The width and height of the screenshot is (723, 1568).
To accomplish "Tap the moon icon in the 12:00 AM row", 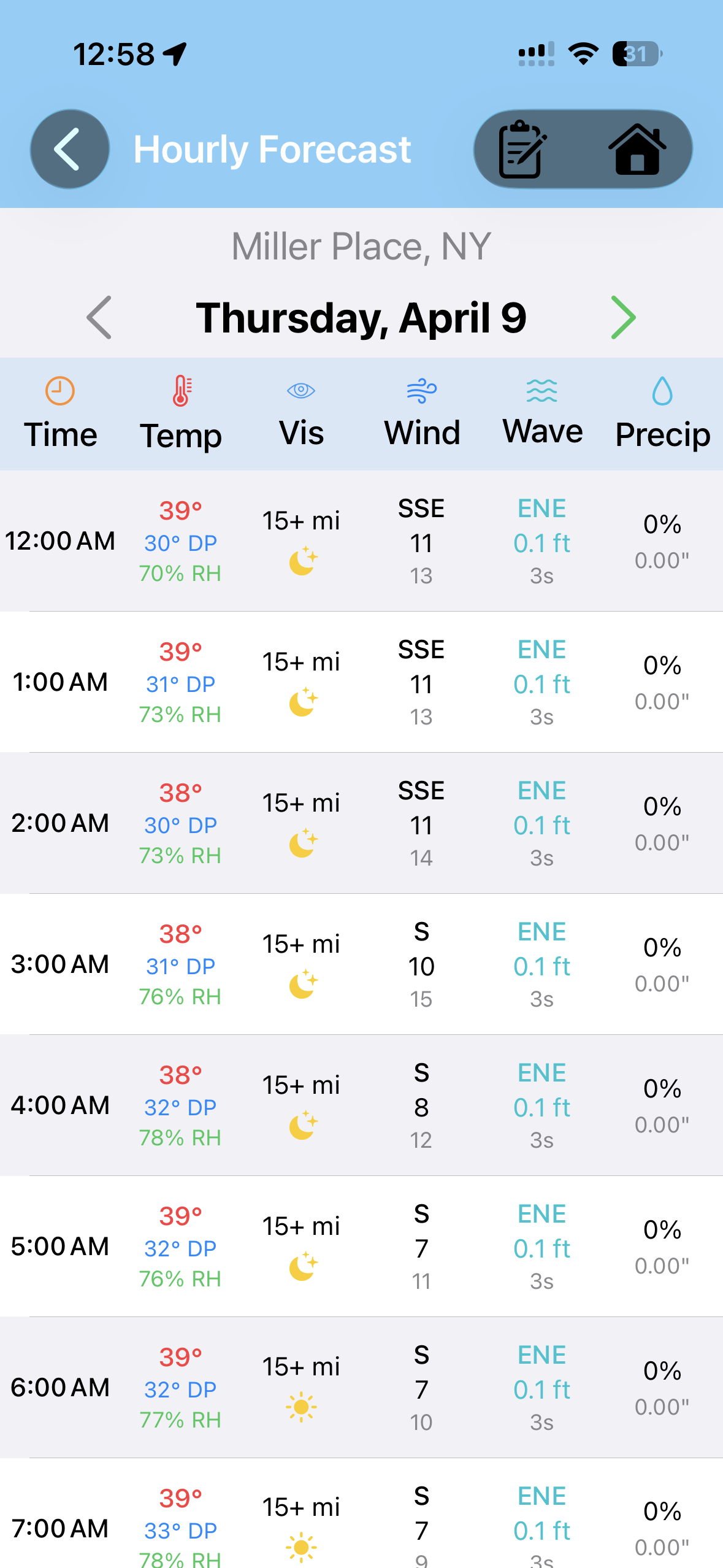I will point(302,560).
